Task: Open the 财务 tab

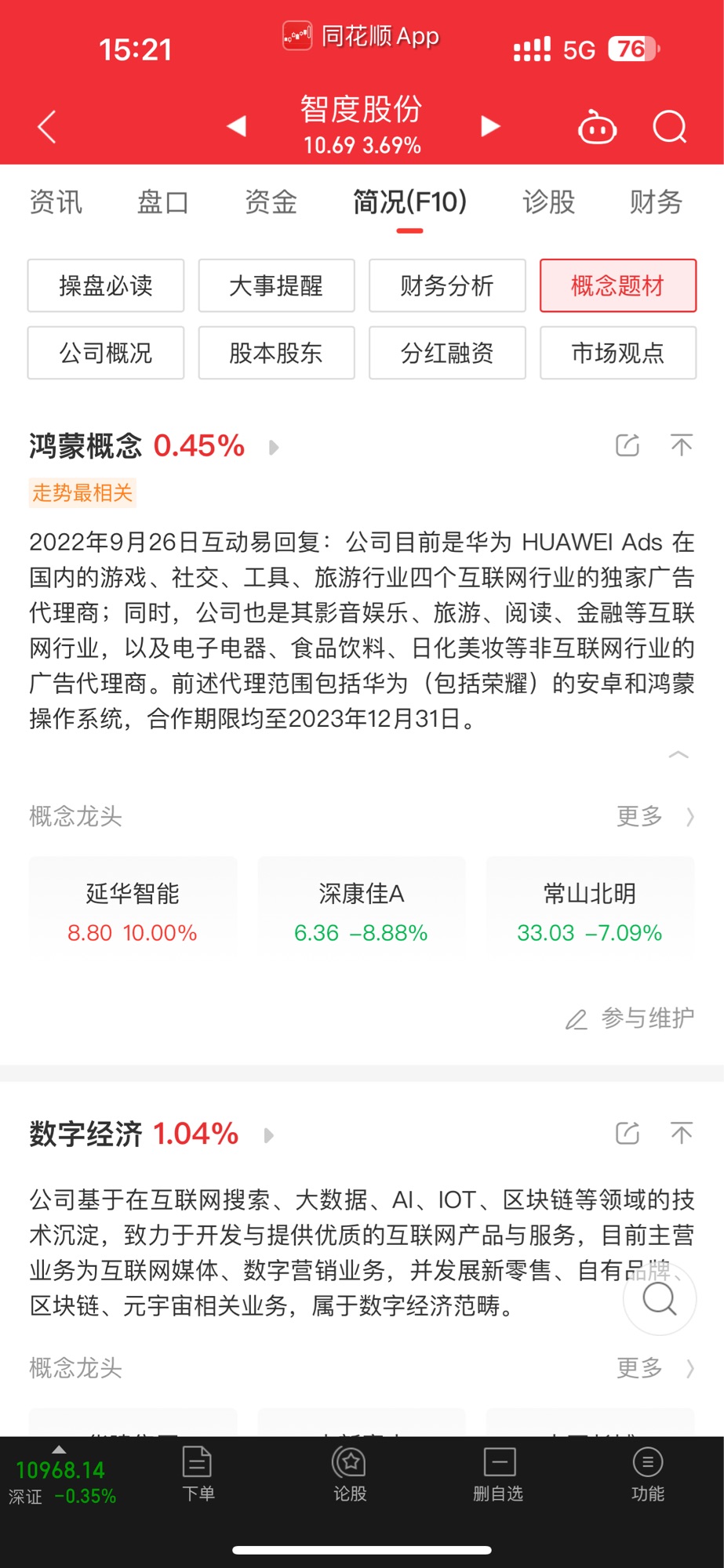Action: pyautogui.click(x=655, y=202)
